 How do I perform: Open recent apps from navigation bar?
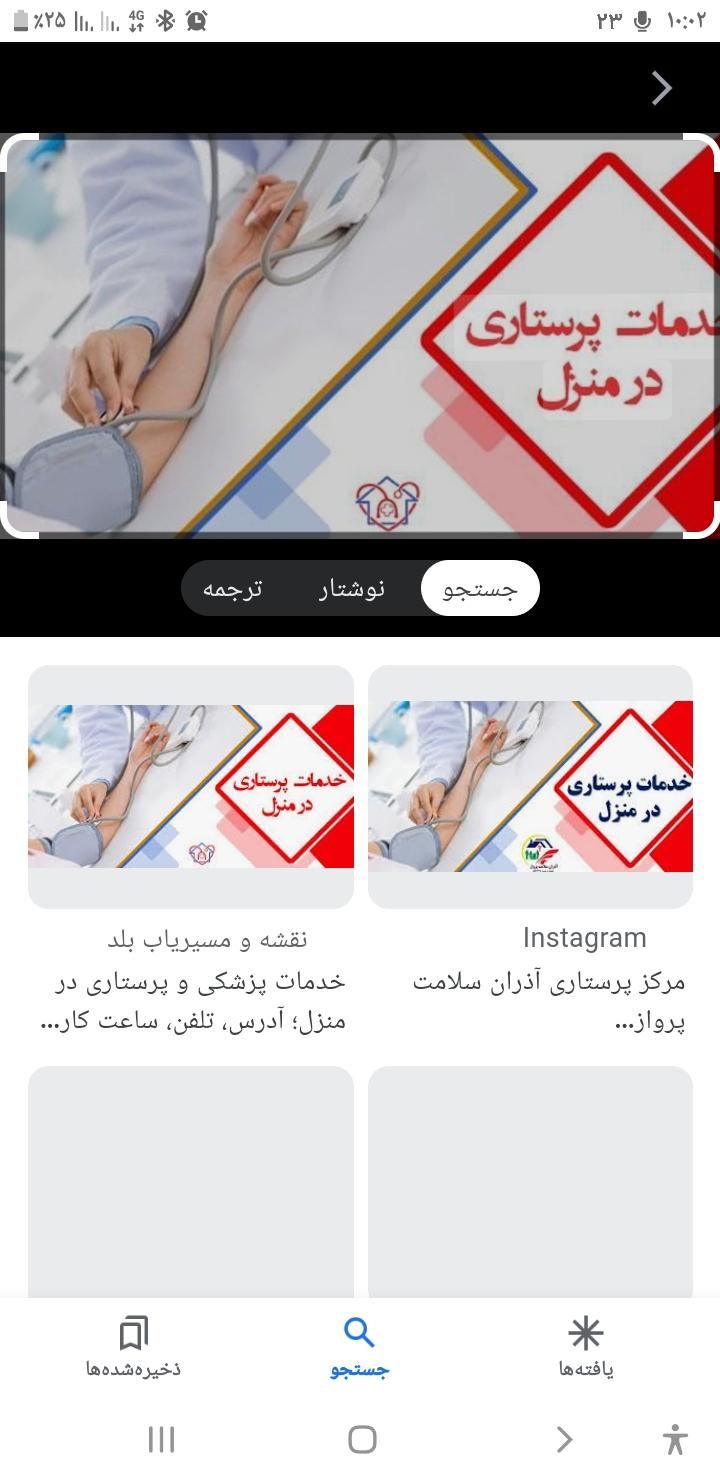[x=161, y=1439]
